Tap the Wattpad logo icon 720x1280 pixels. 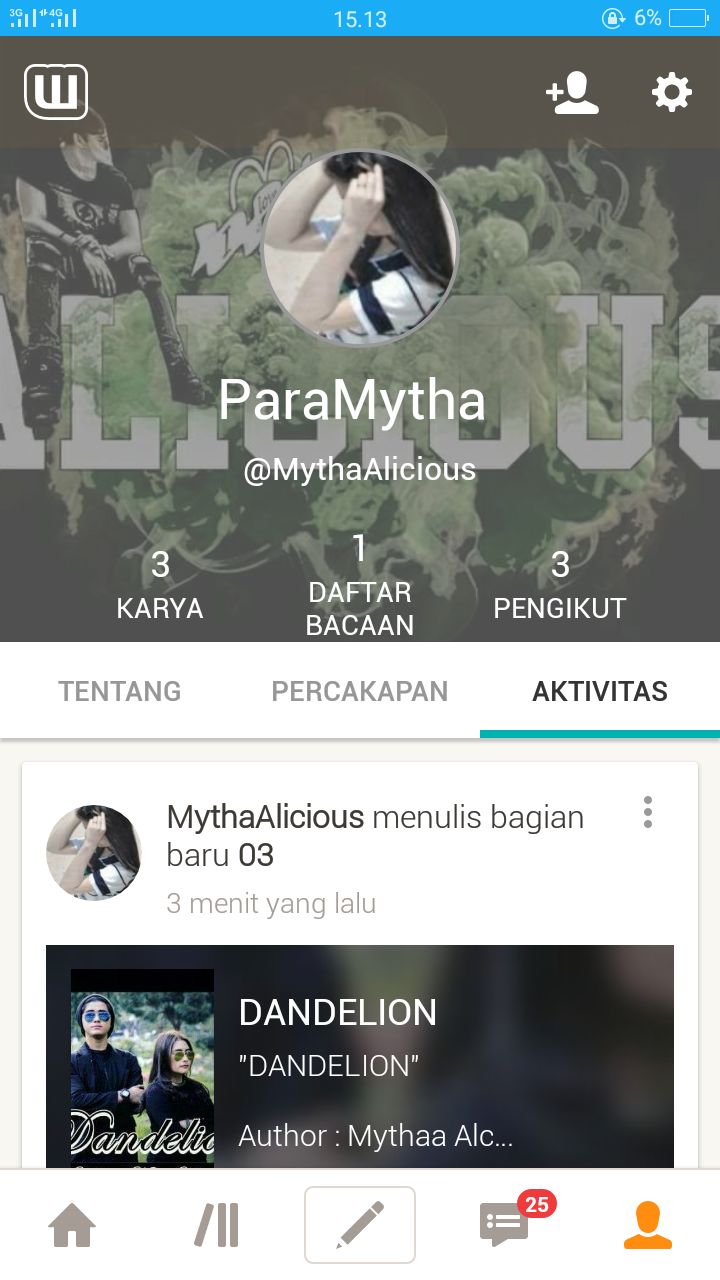click(x=56, y=92)
